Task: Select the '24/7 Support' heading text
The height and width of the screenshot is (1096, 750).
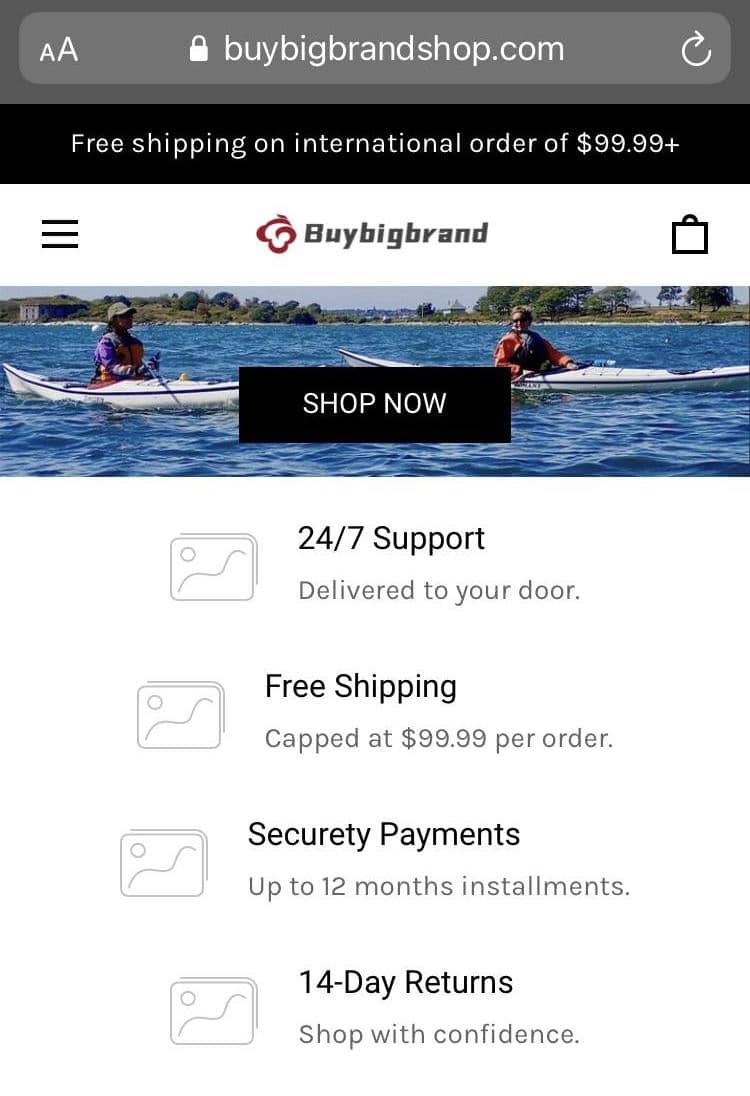Action: [x=390, y=538]
